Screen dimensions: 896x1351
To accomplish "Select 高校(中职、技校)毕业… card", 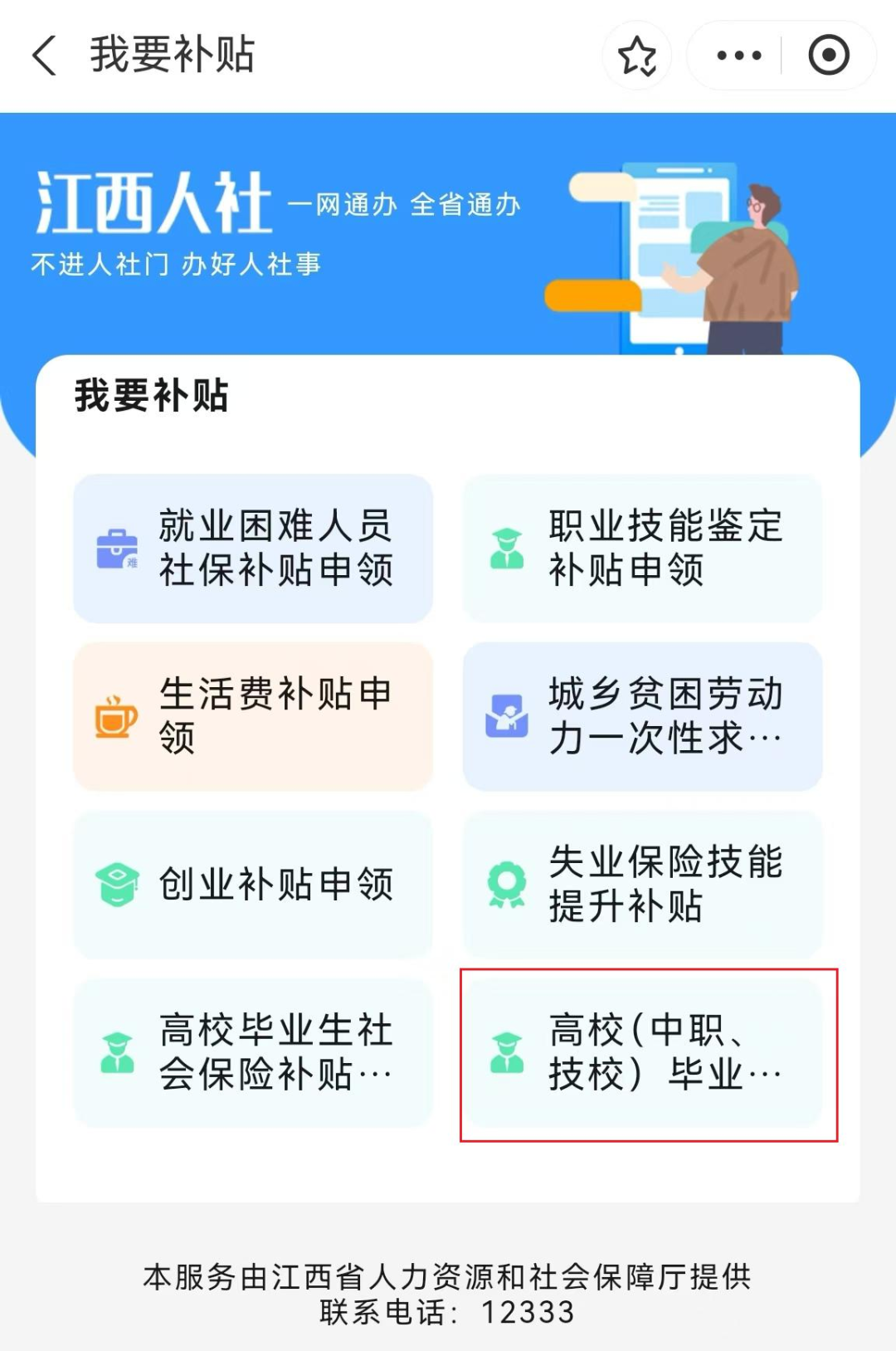I will coord(642,1052).
